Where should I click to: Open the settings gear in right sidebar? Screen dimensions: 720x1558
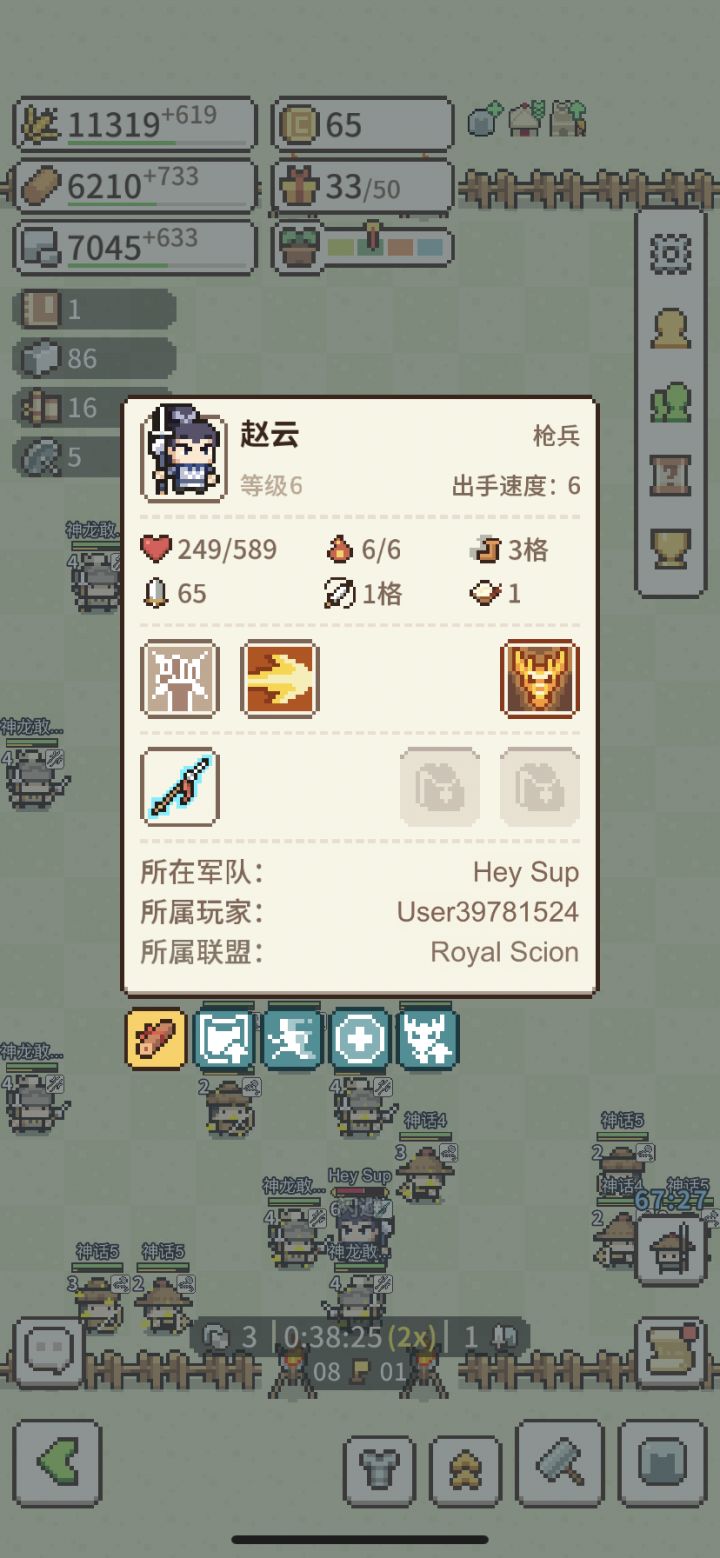[670, 253]
